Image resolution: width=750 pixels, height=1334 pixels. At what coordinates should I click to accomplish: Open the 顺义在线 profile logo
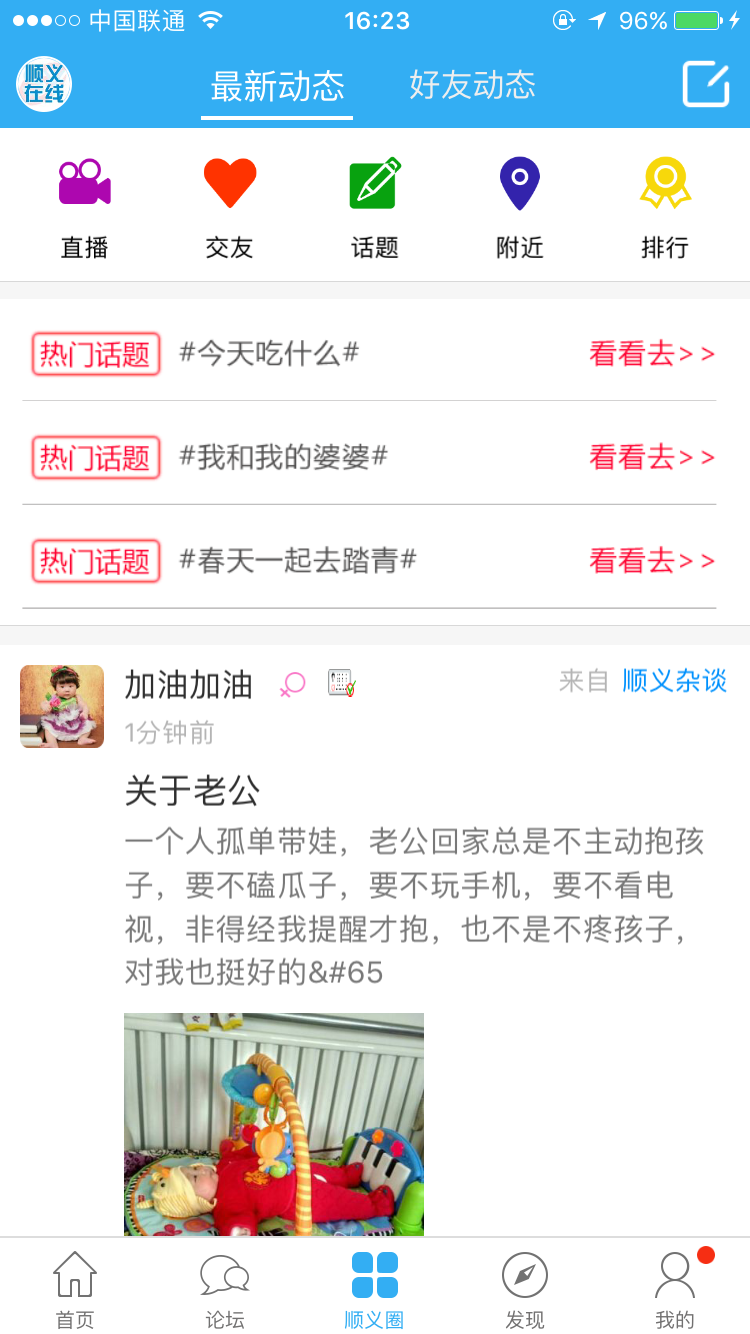click(x=44, y=84)
